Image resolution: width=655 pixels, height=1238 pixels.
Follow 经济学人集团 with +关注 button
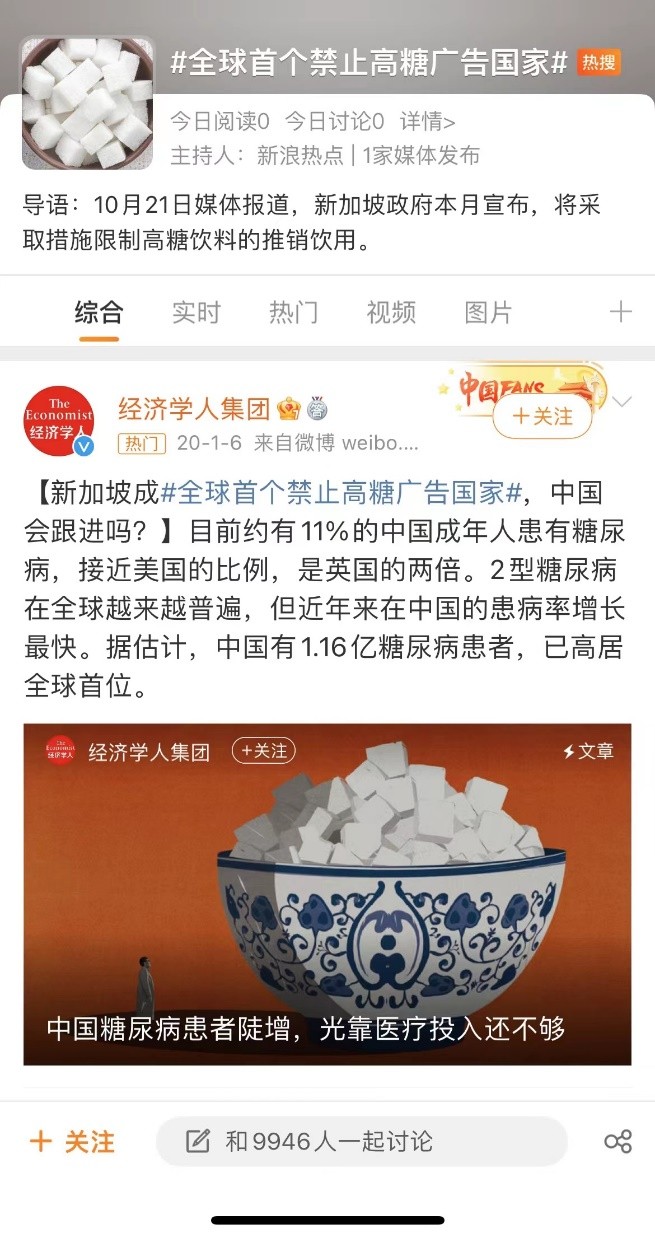click(x=543, y=416)
